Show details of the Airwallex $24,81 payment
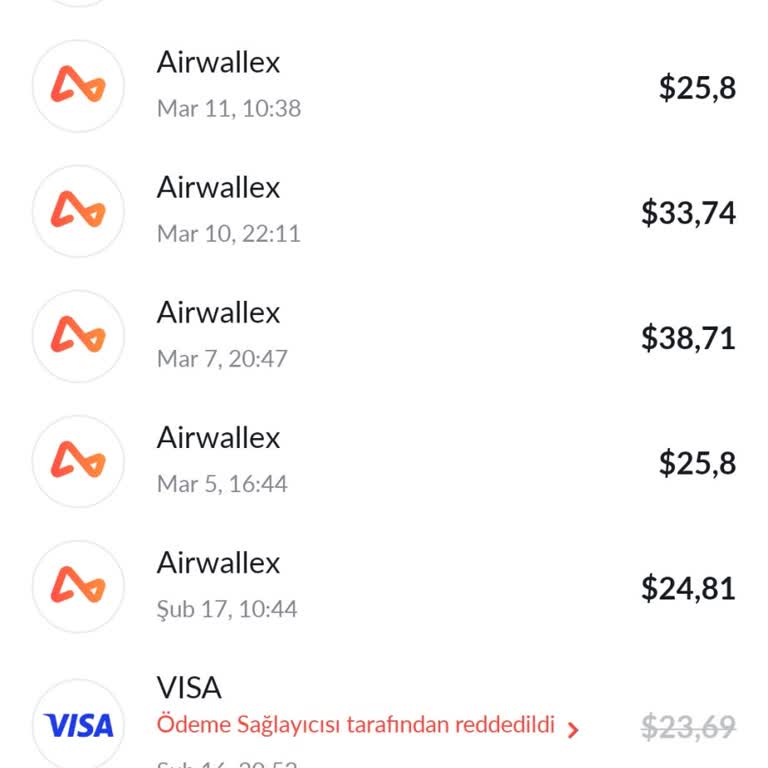The width and height of the screenshot is (768, 768). (384, 586)
